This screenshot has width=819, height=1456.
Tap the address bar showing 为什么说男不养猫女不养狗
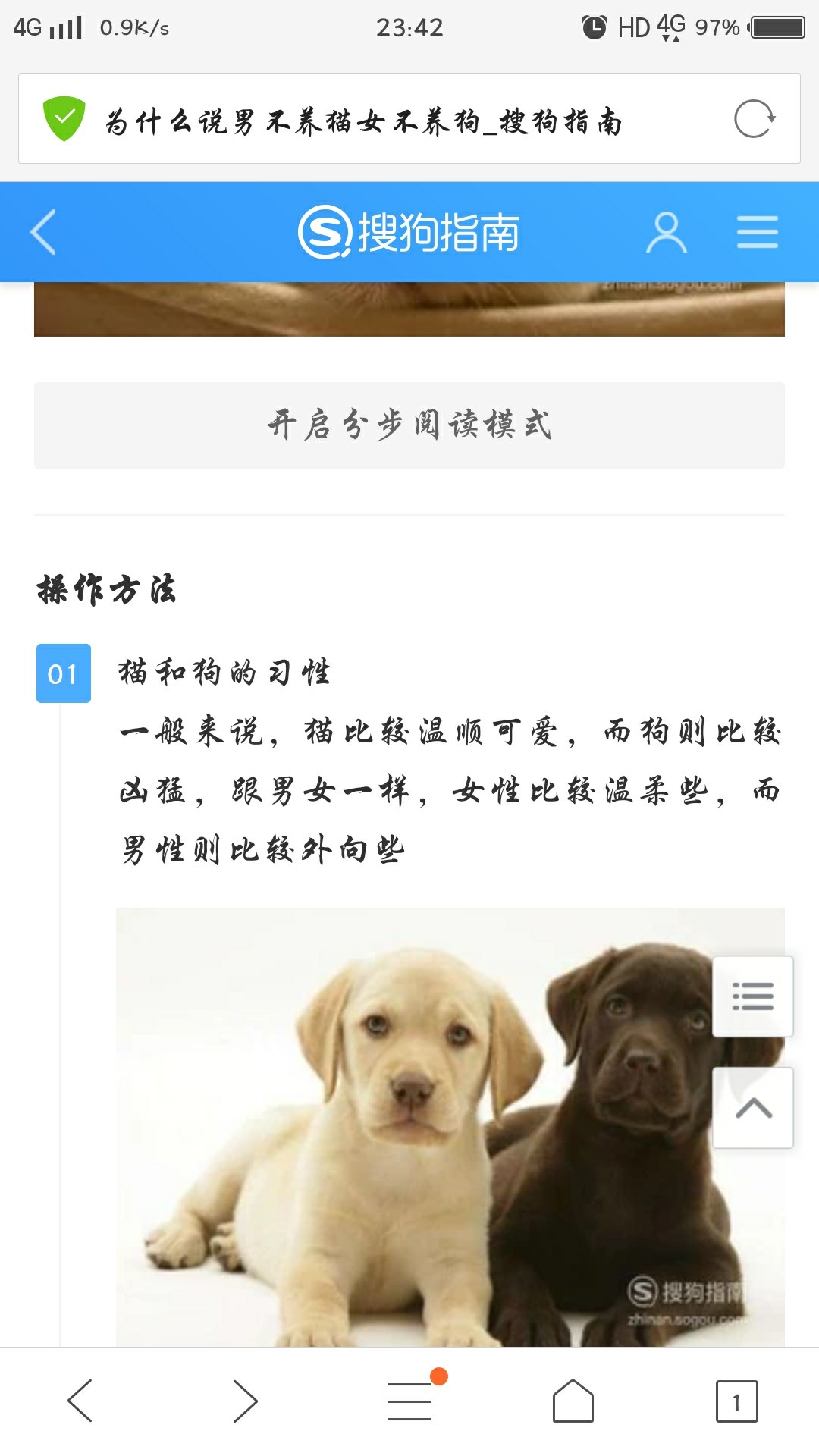coord(364,121)
